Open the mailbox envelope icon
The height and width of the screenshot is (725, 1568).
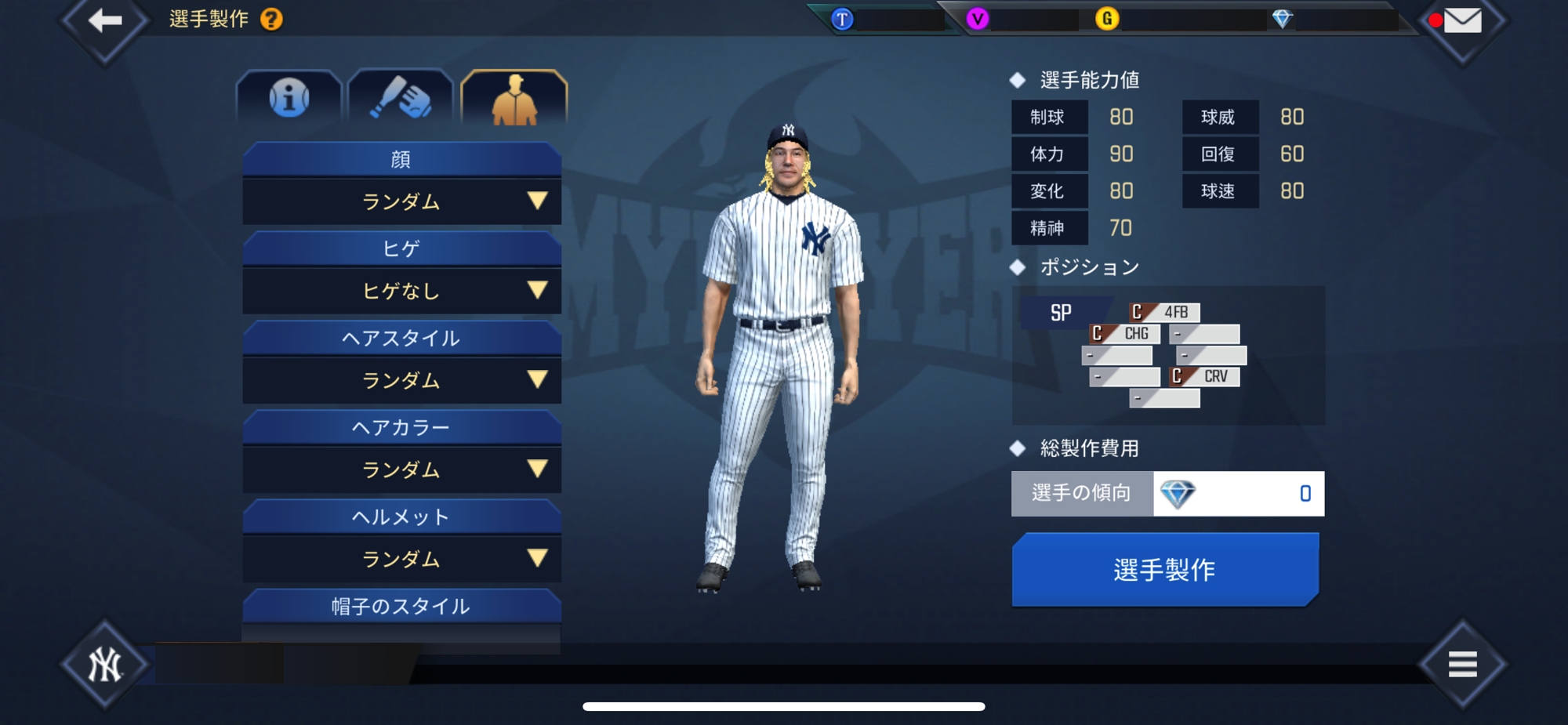pos(1462,21)
